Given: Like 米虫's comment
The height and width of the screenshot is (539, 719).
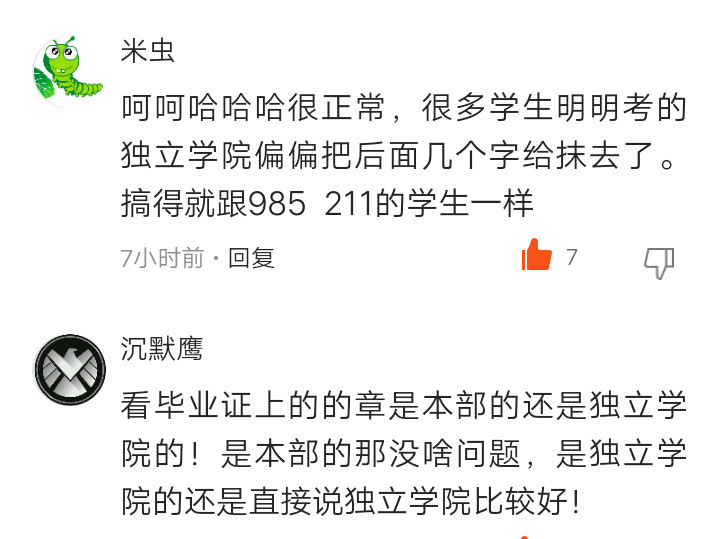Looking at the screenshot, I should pos(536,255).
